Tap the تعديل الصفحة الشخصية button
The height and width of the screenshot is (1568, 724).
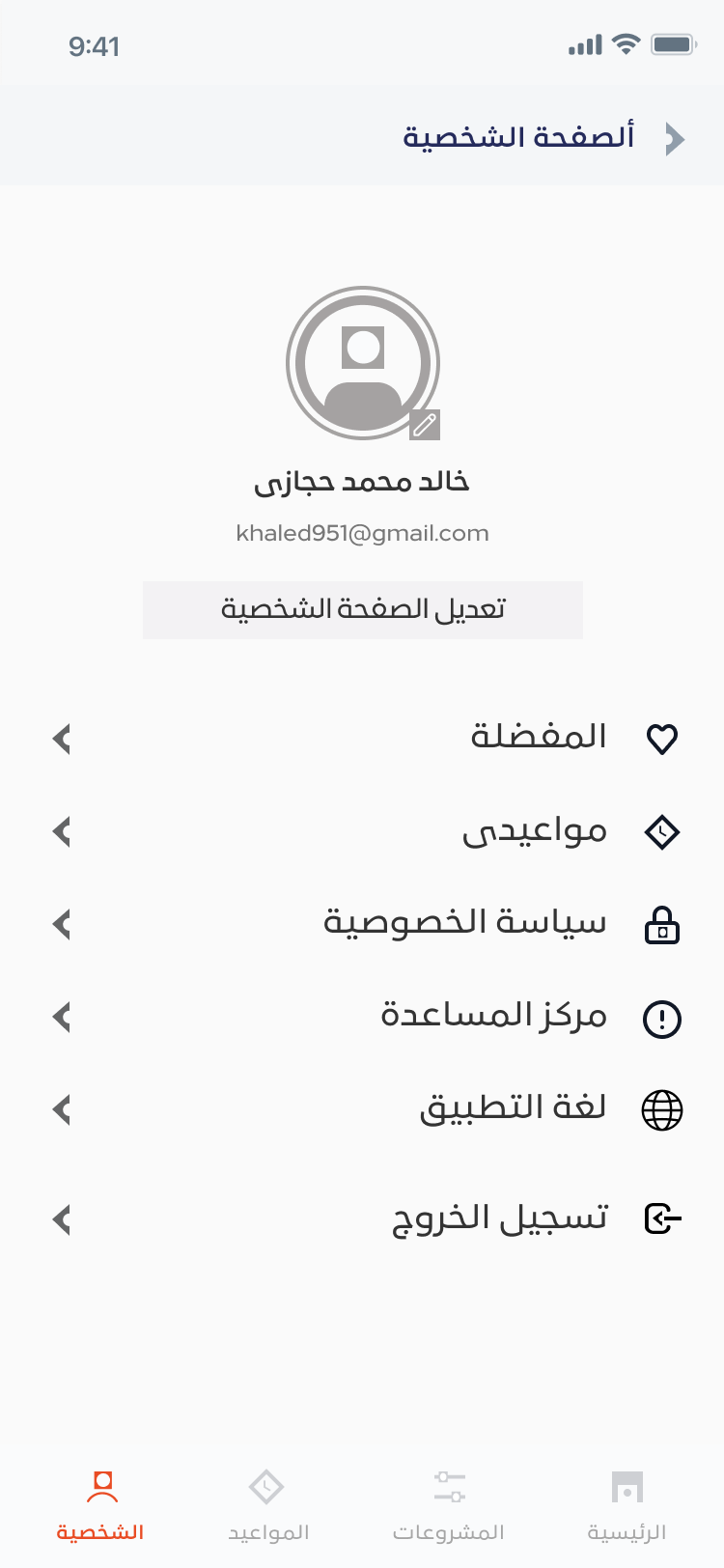click(363, 610)
